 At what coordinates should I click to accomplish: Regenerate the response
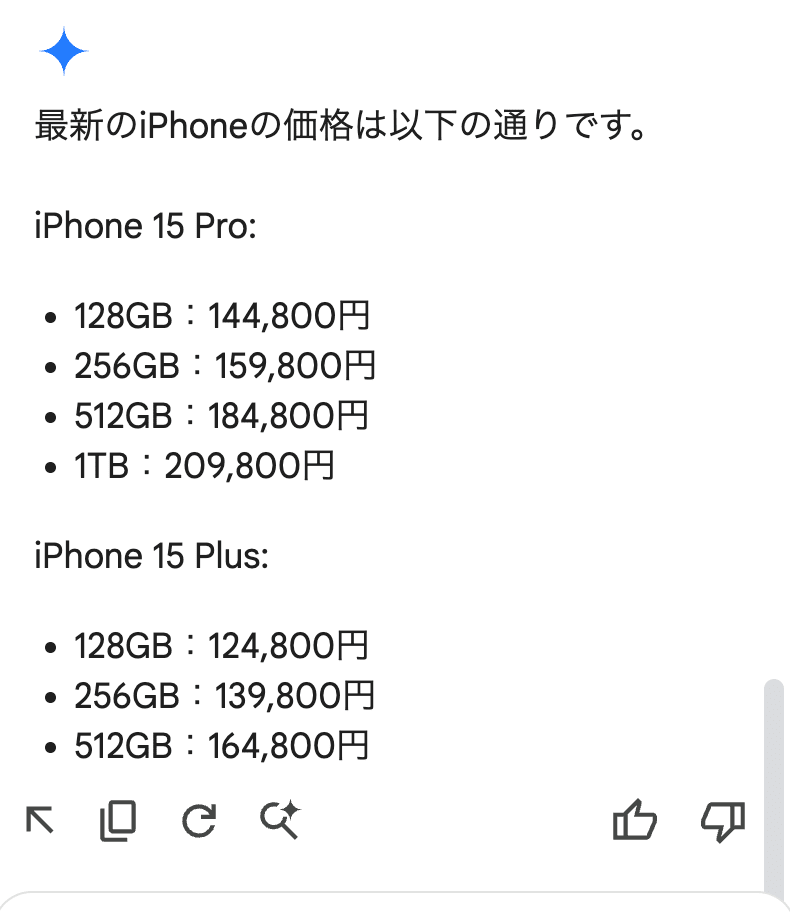(200, 821)
